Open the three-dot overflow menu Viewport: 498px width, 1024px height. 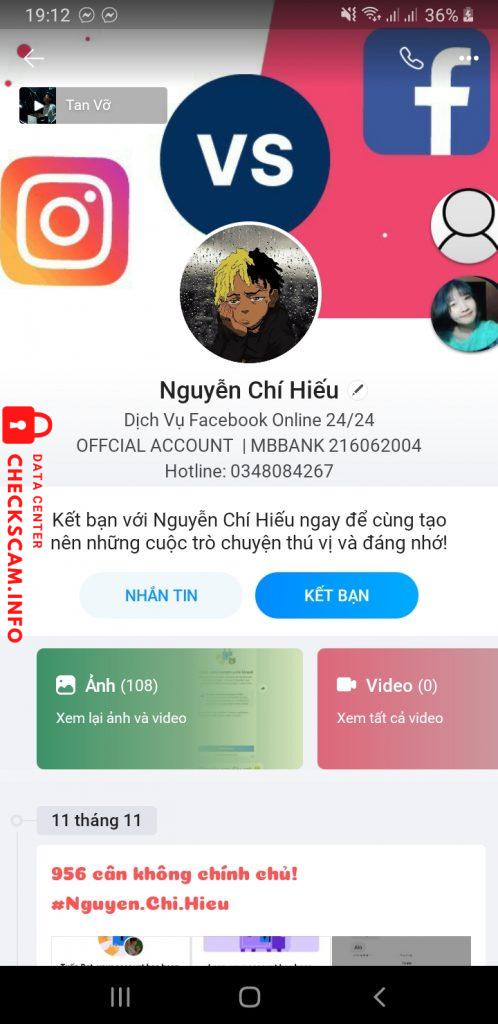click(469, 58)
